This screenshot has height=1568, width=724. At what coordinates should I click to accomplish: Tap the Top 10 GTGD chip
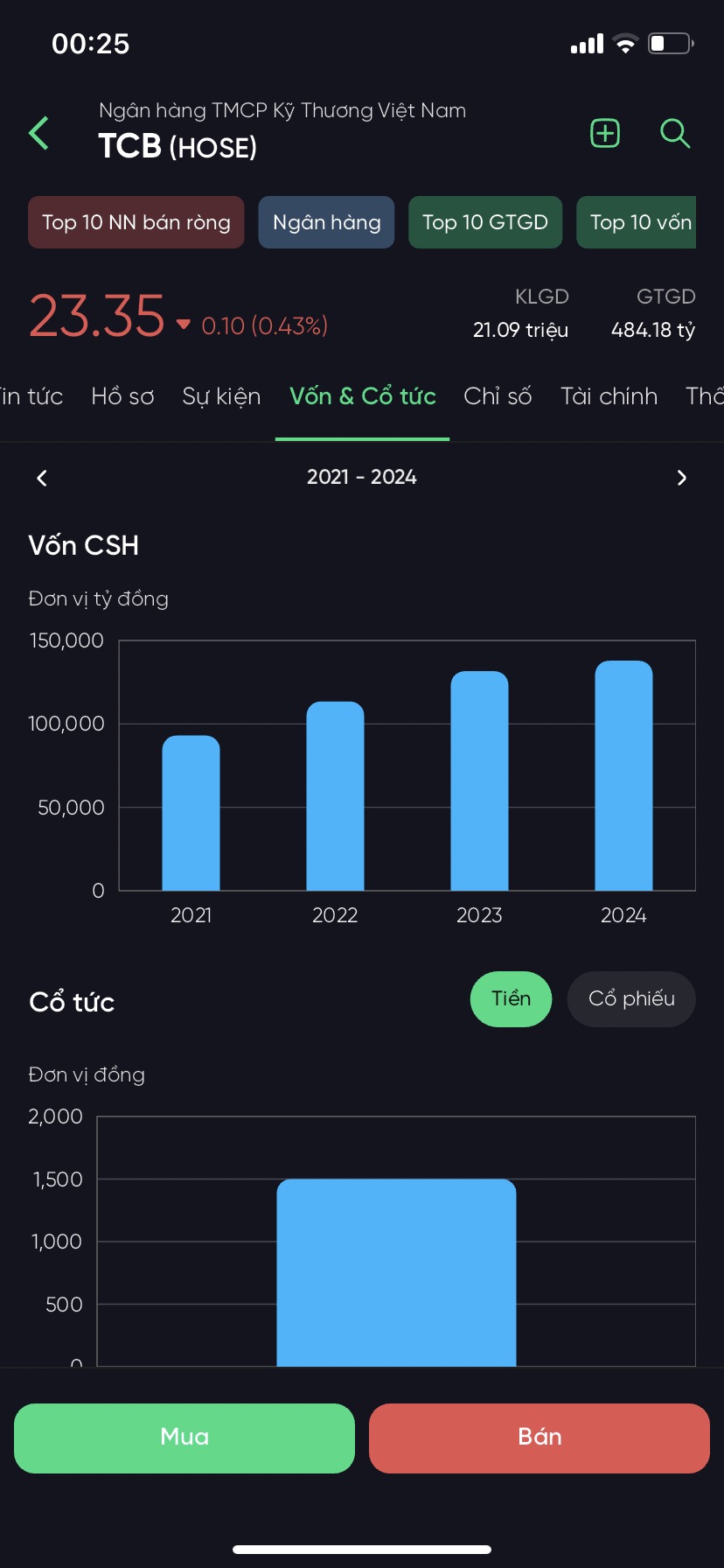tap(485, 222)
